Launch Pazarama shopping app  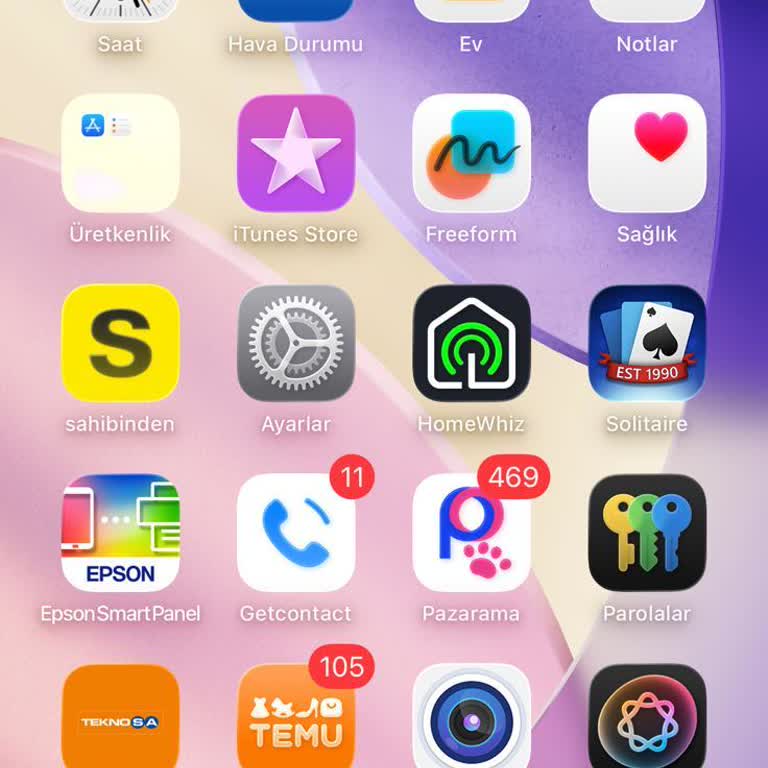pyautogui.click(x=471, y=533)
